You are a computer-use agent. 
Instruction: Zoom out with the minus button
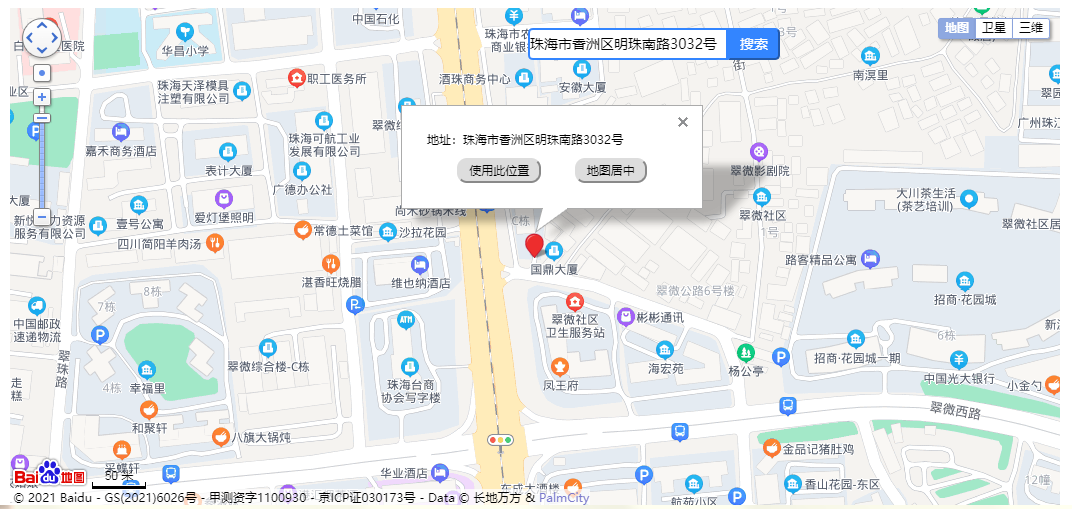point(42,217)
